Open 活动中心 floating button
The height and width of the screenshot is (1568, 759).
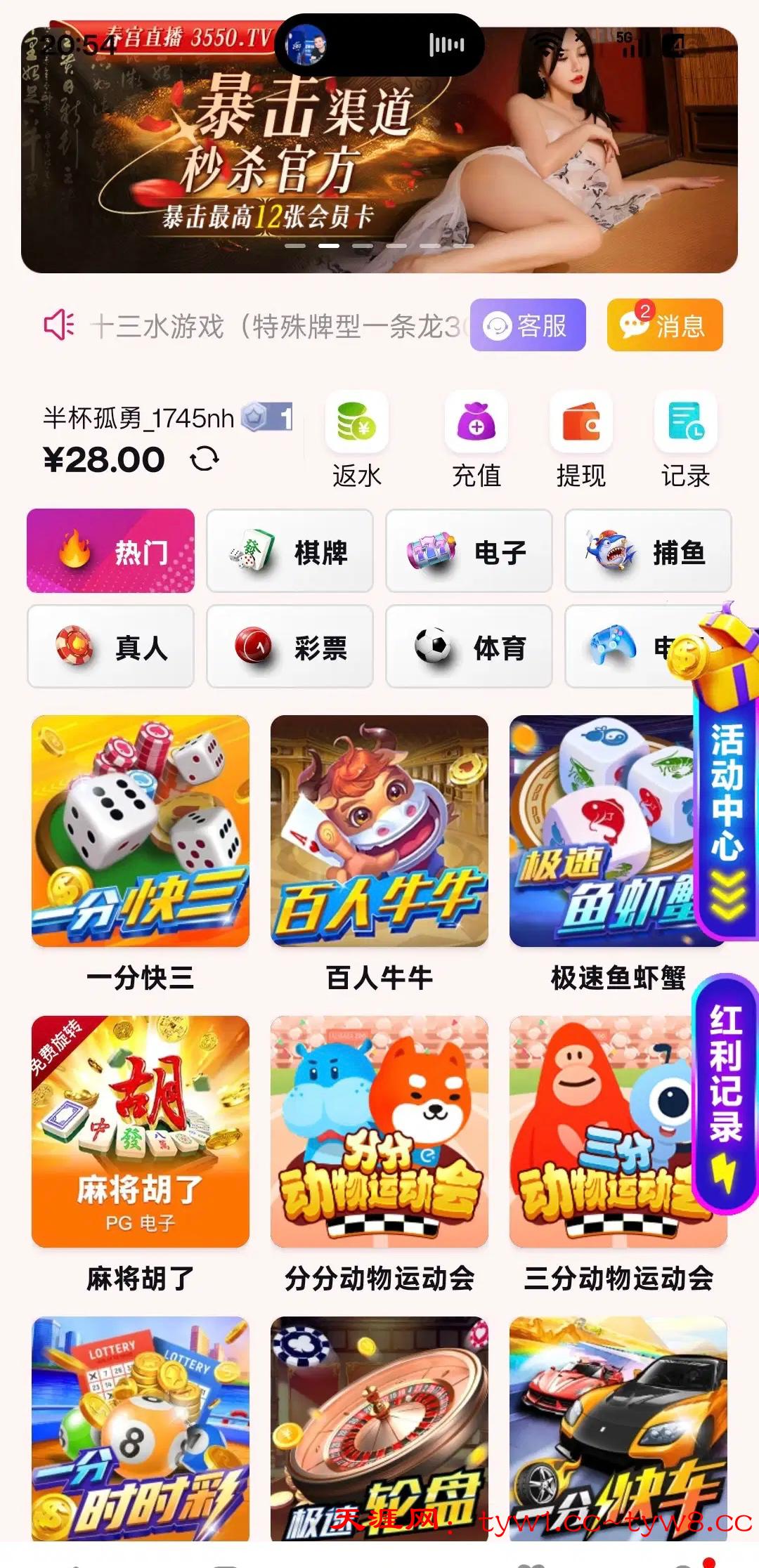click(727, 794)
